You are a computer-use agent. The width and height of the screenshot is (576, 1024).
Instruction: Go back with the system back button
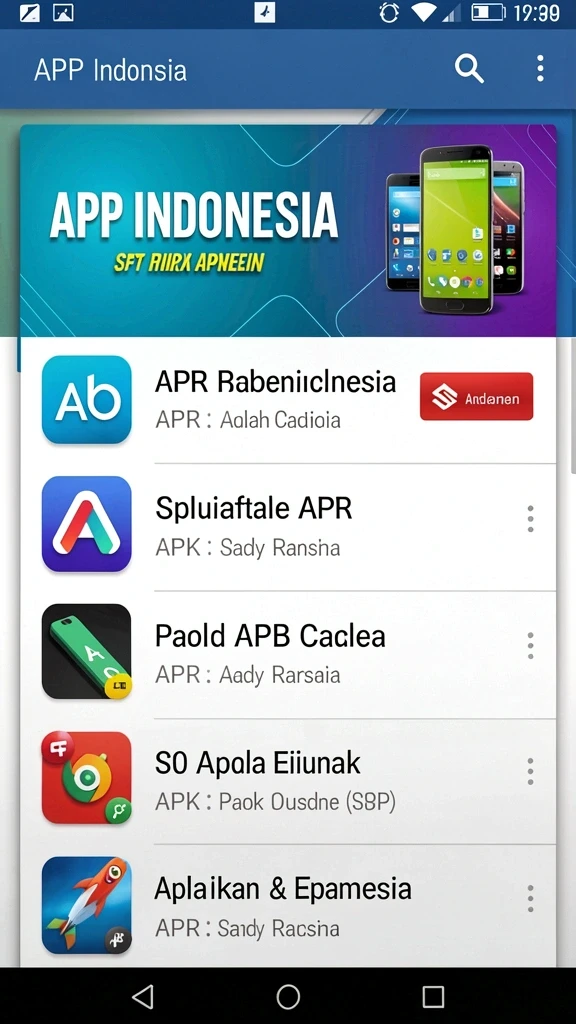point(143,997)
